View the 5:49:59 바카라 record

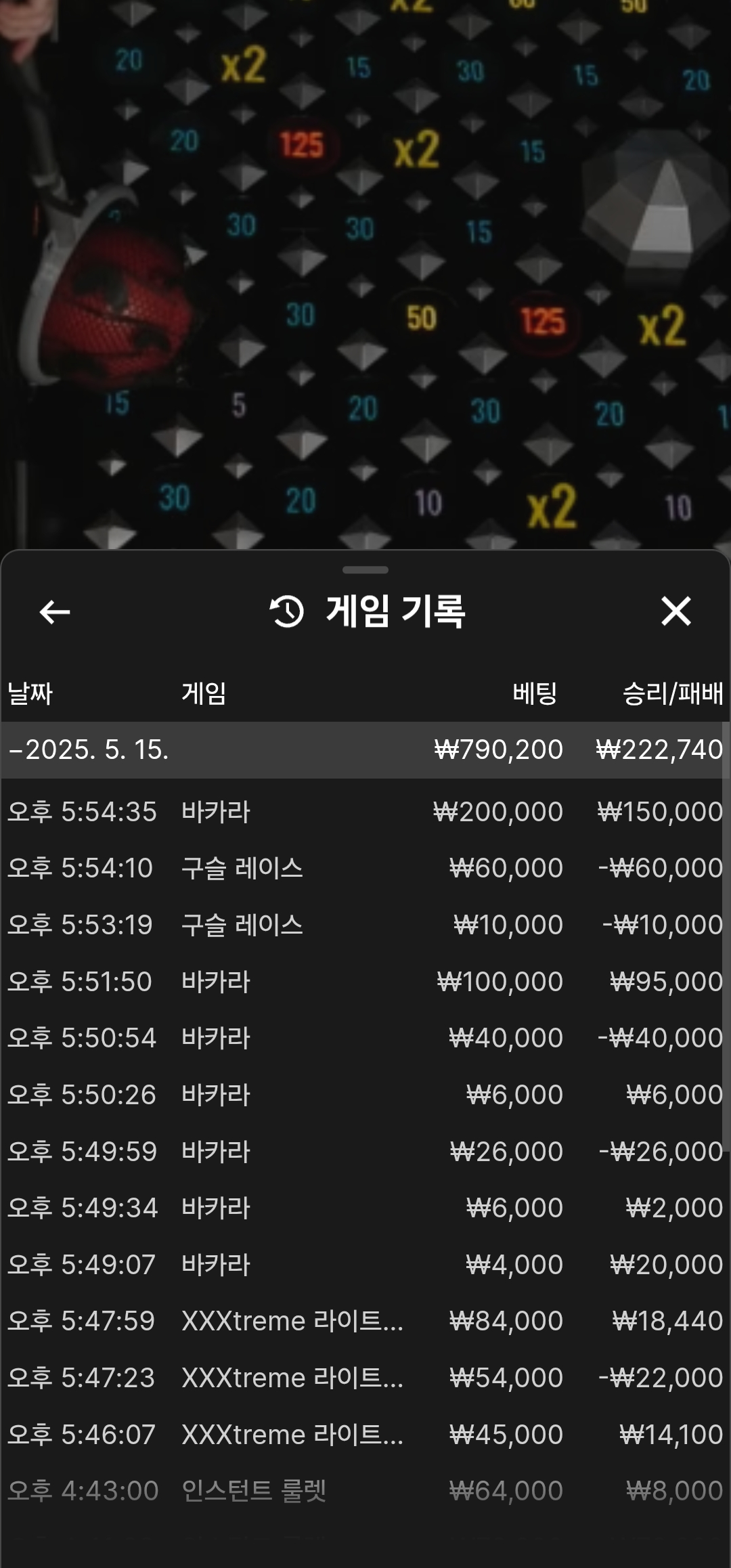tap(365, 1152)
